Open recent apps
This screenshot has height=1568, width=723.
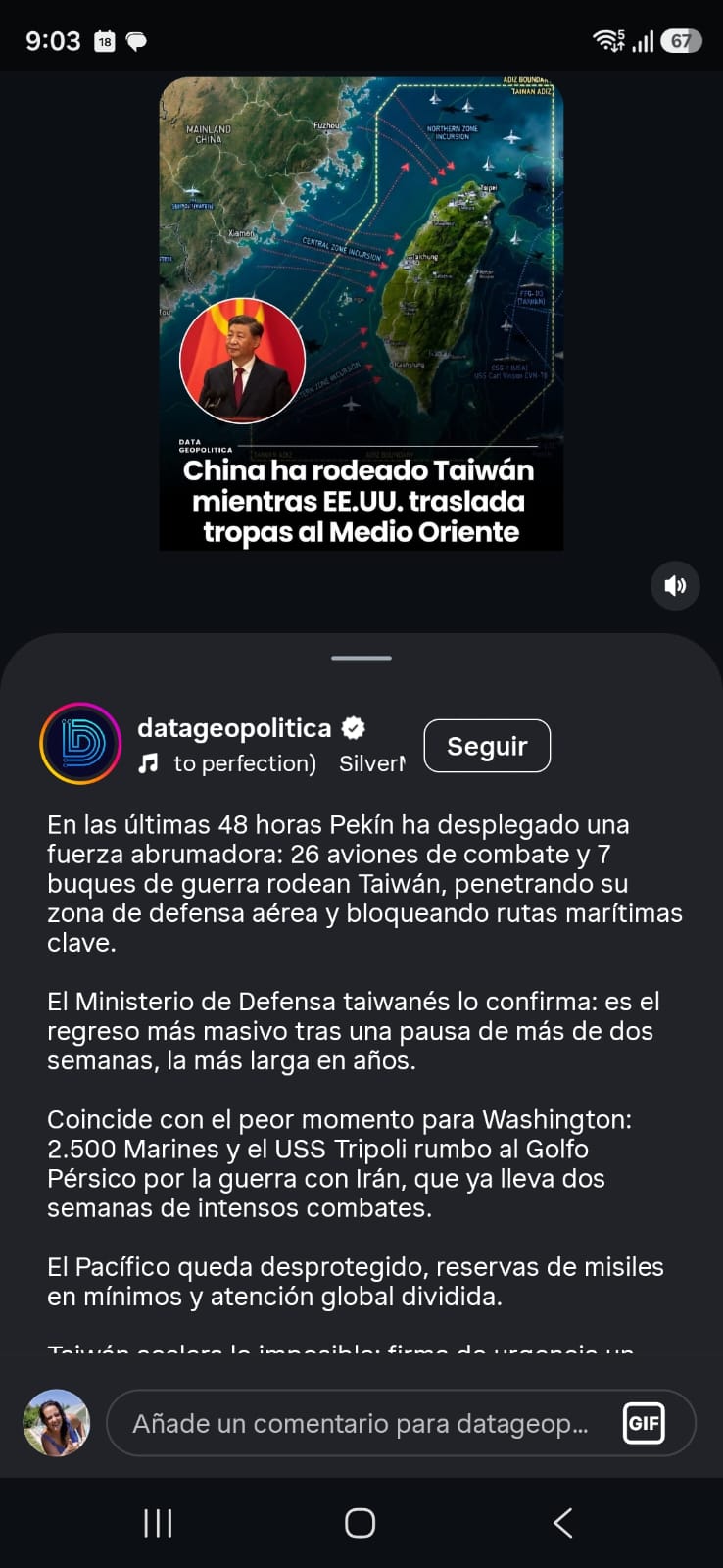[x=158, y=1523]
